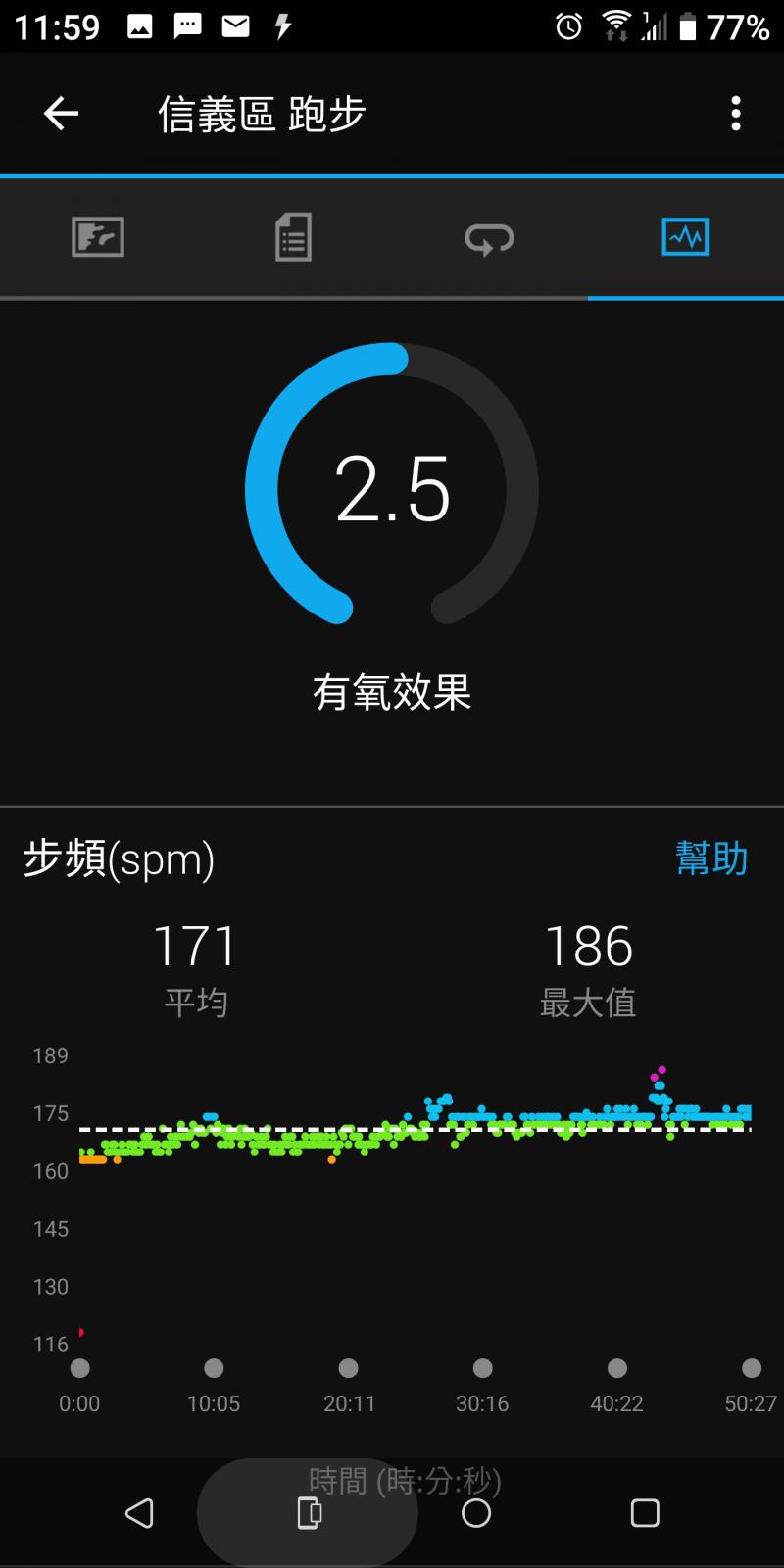Go back from the 信義區 跑步 activity

click(61, 114)
